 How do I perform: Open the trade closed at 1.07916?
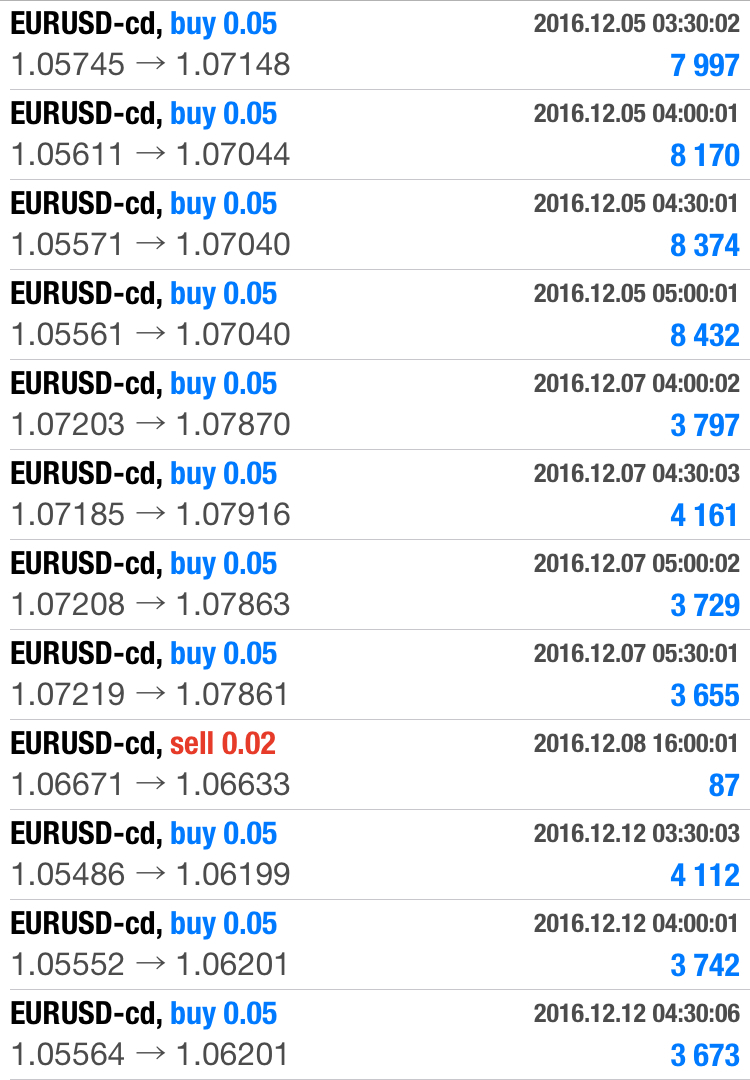coord(375,495)
